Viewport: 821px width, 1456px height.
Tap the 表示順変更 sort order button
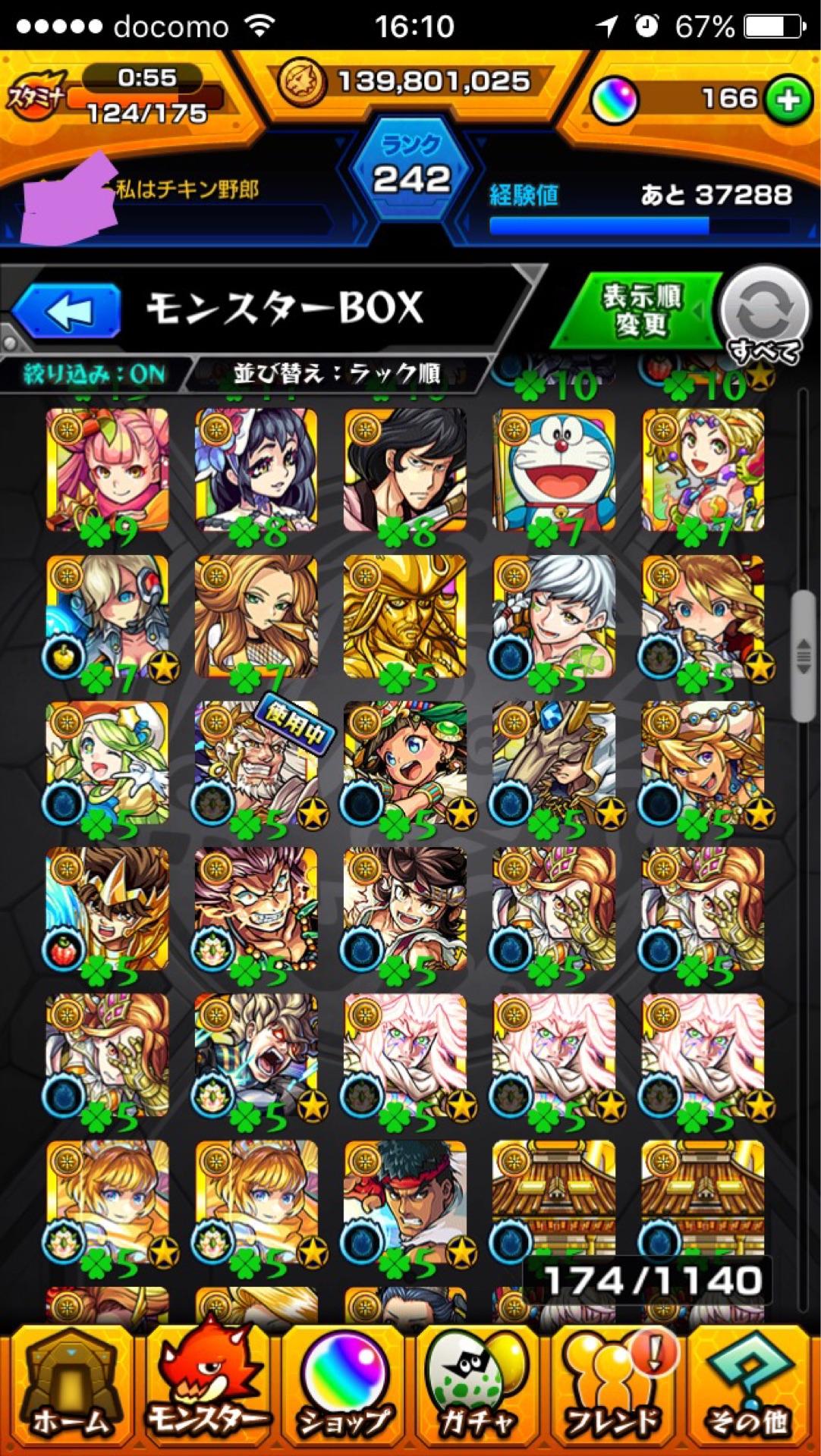pos(639,310)
